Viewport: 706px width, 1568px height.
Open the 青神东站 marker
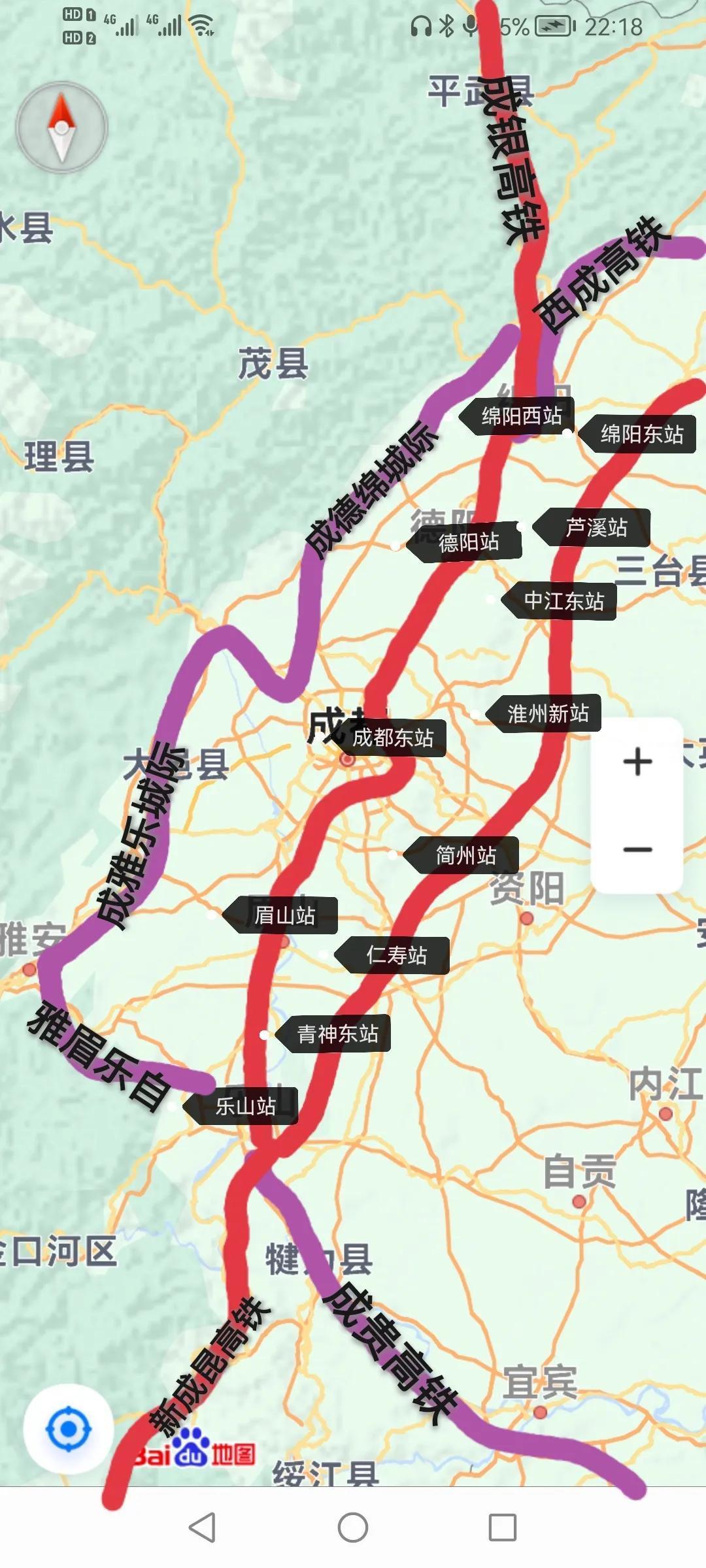click(337, 1034)
